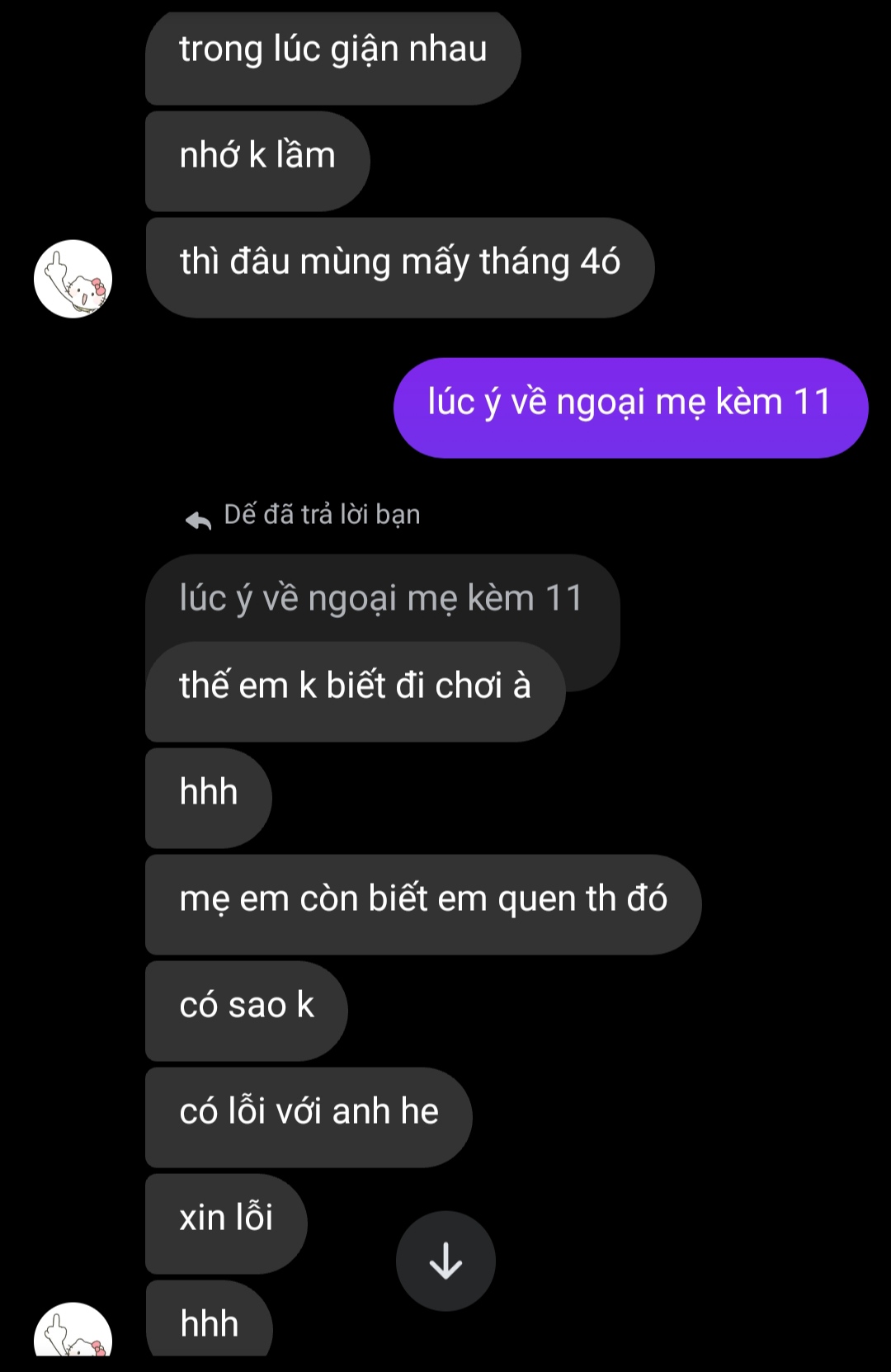Open sender's avatar beside 'thì đâu mùng mấy tháng 46'
The width and height of the screenshot is (891, 1372).
[73, 279]
